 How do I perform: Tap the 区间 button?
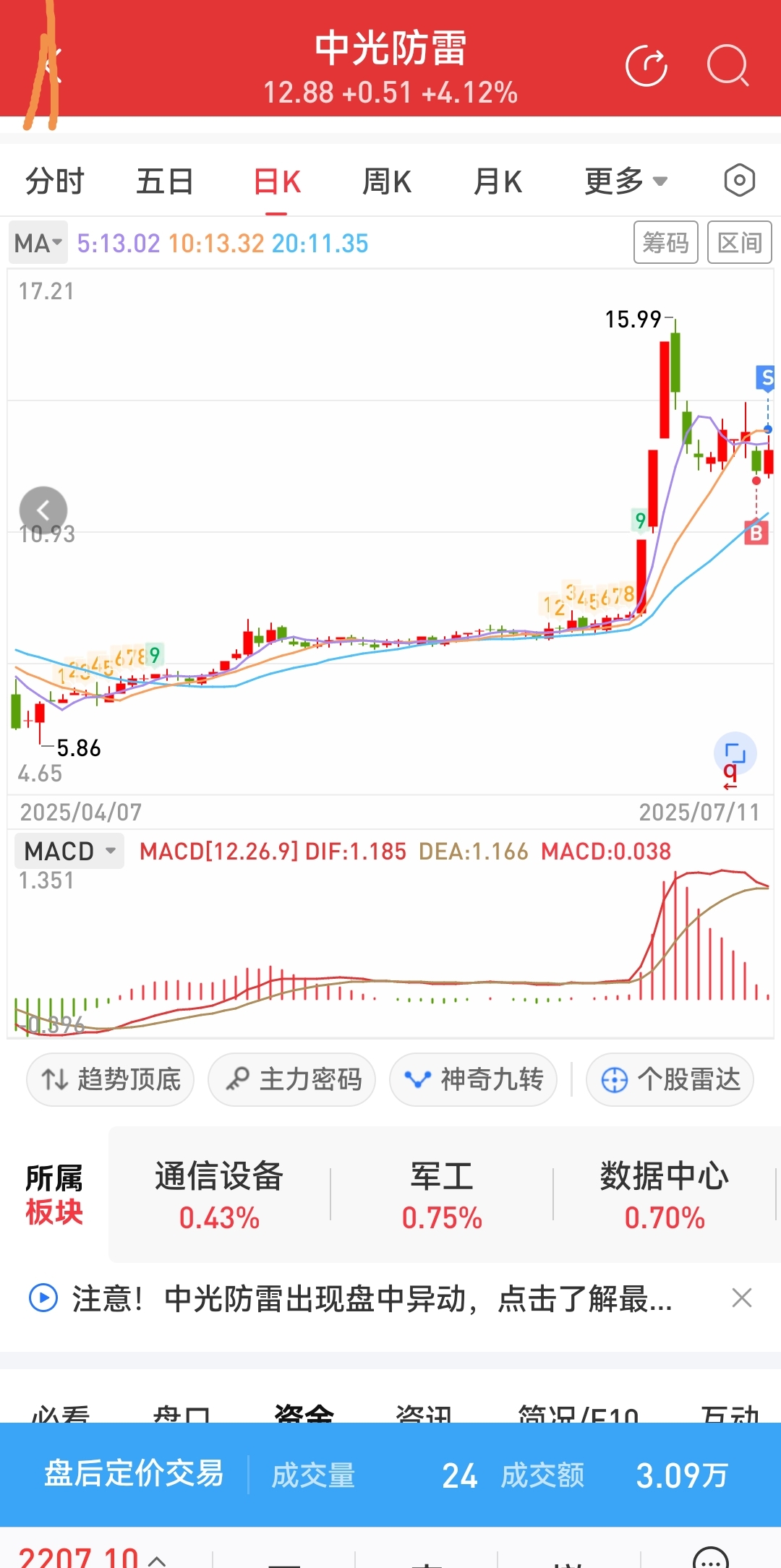tap(739, 242)
